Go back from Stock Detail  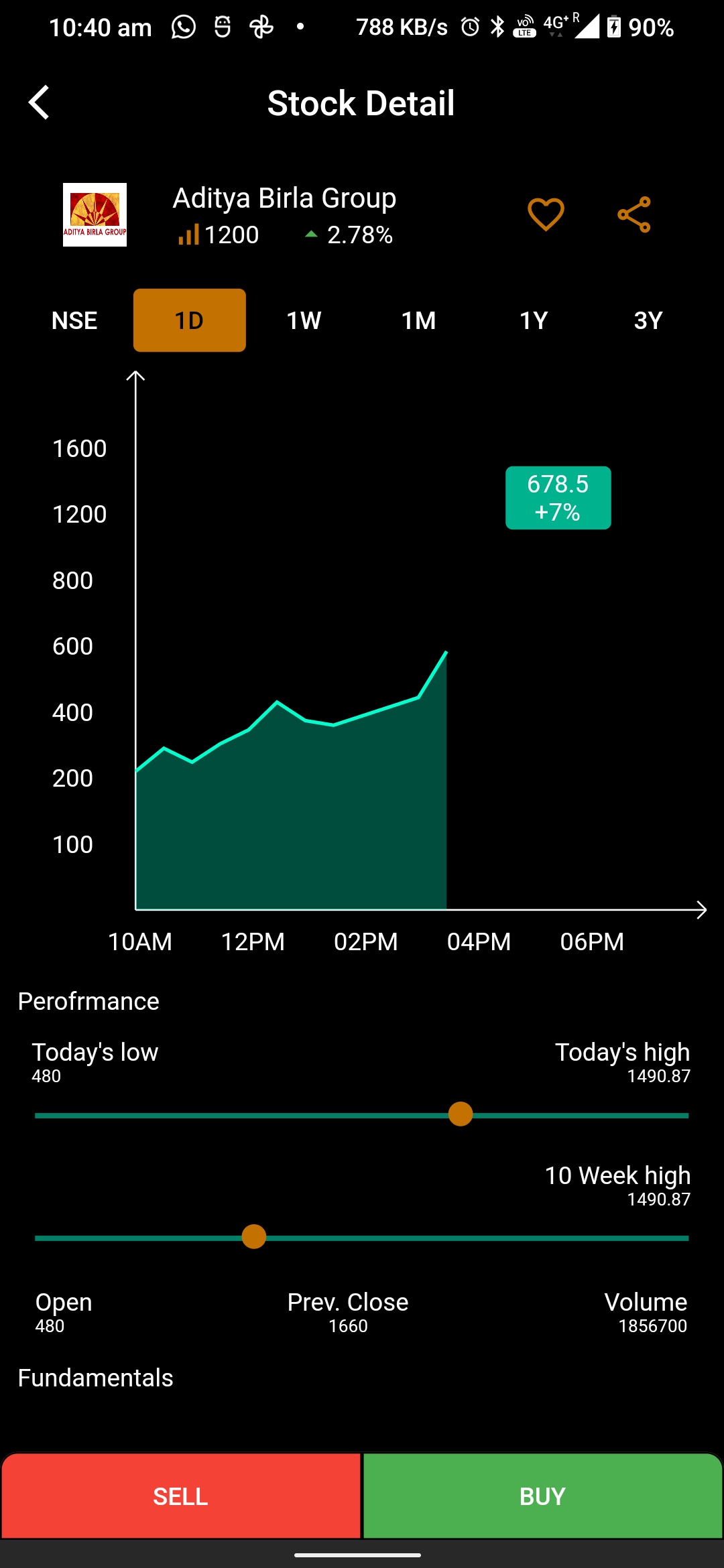[39, 103]
